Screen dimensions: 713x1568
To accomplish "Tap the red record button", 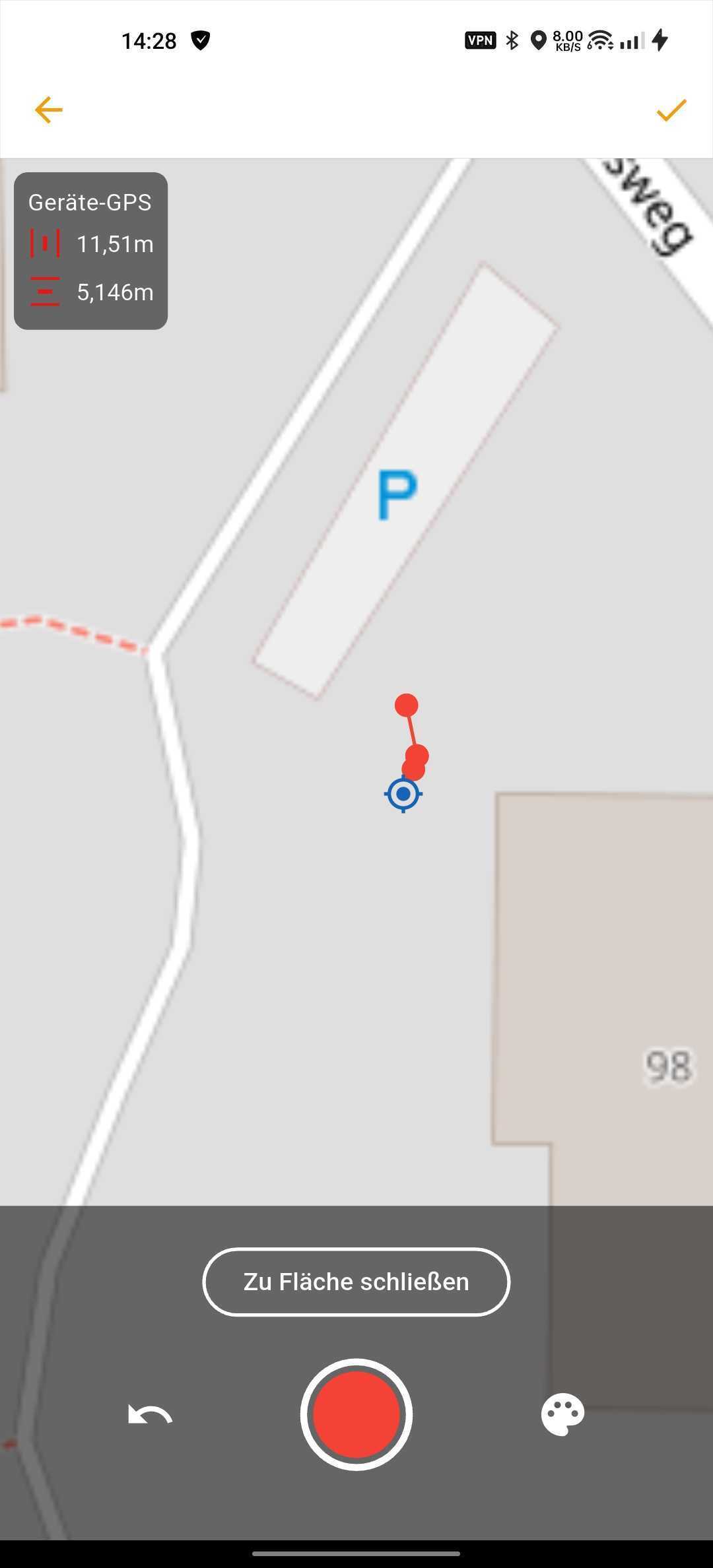I will 356,1414.
